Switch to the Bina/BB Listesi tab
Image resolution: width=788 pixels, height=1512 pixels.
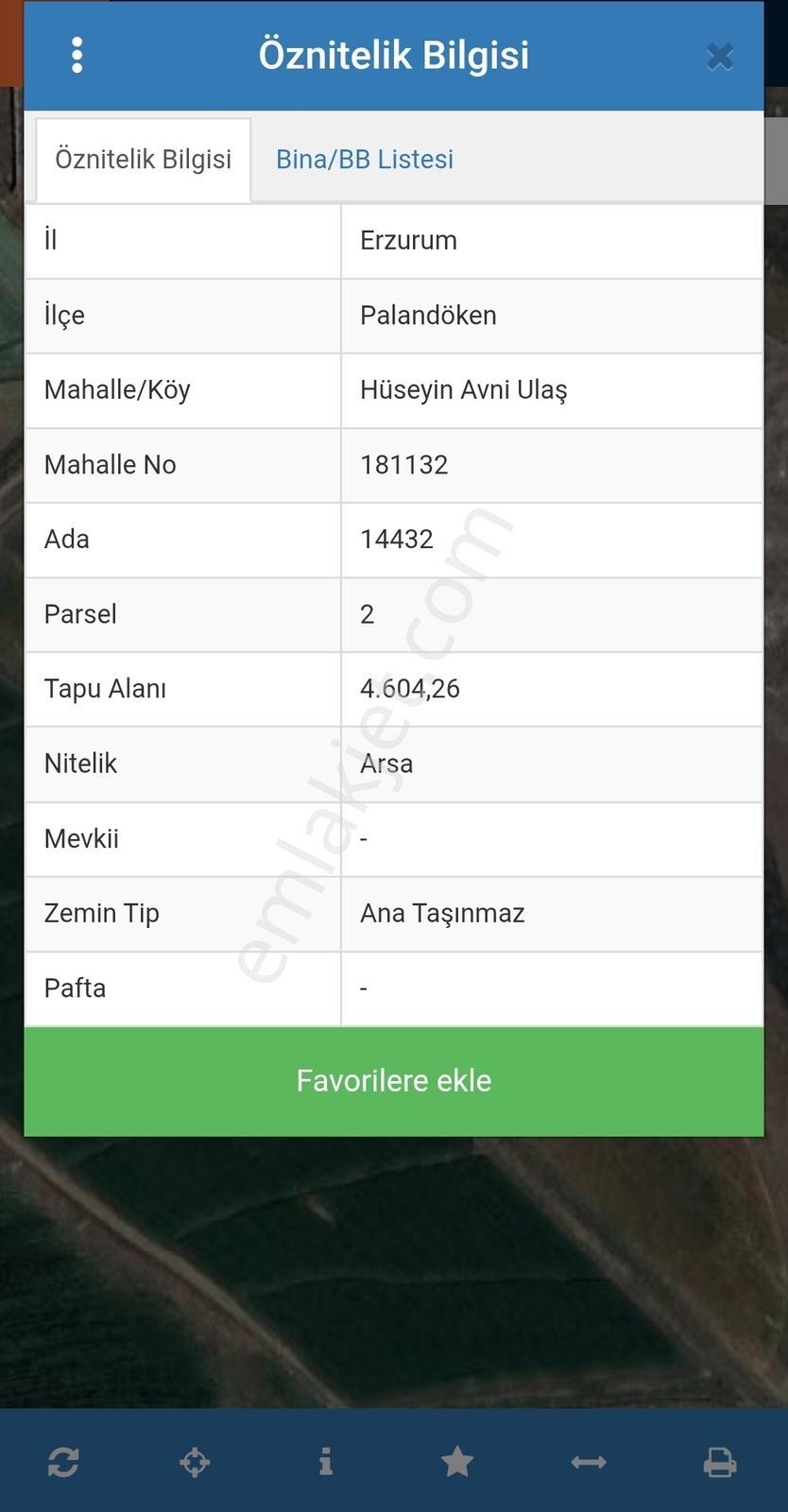click(x=365, y=159)
